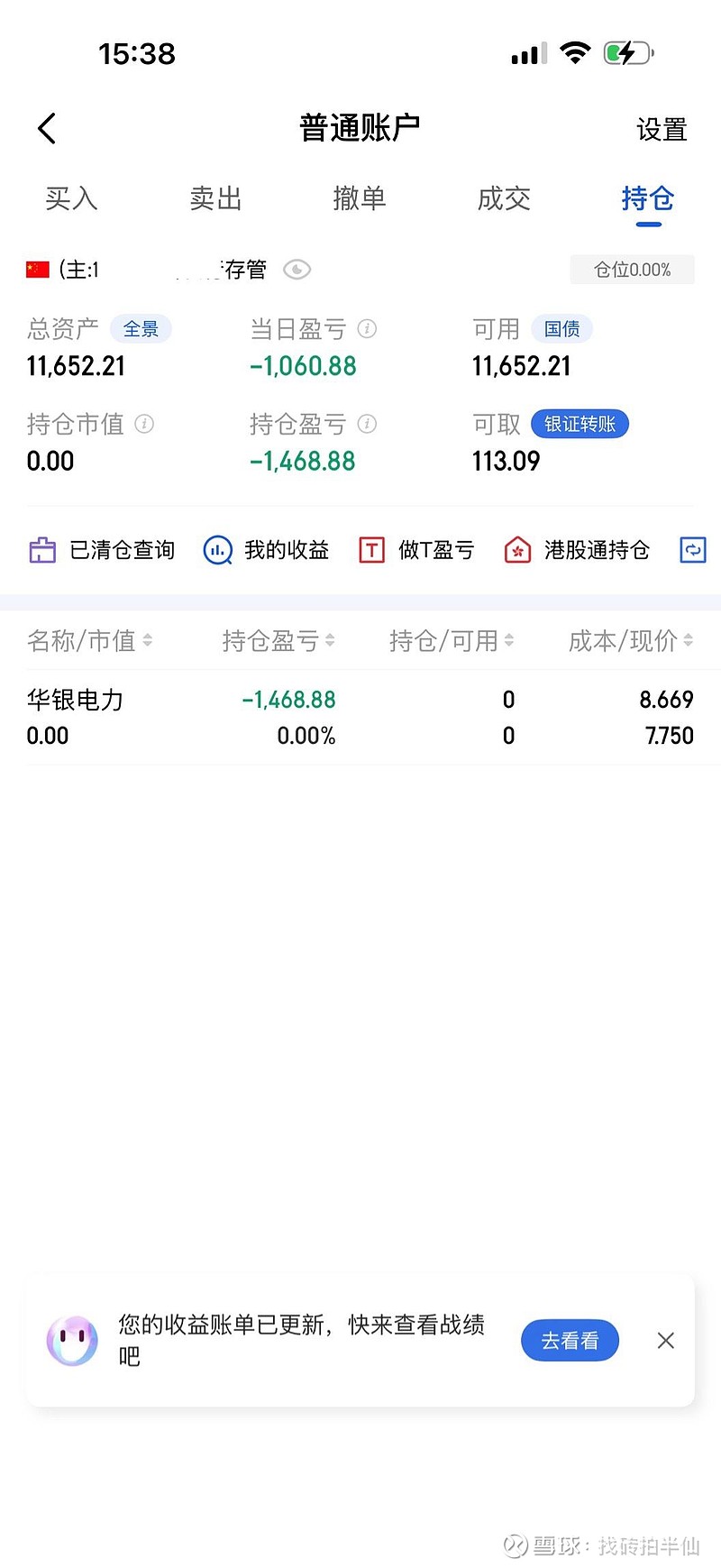Open 设置 in the top bar

pyautogui.click(x=662, y=130)
